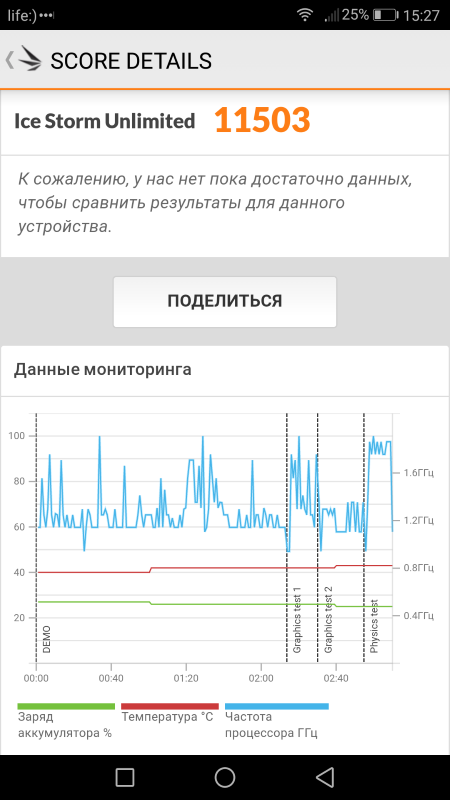Open recent apps from navigation bar

[x=125, y=777]
